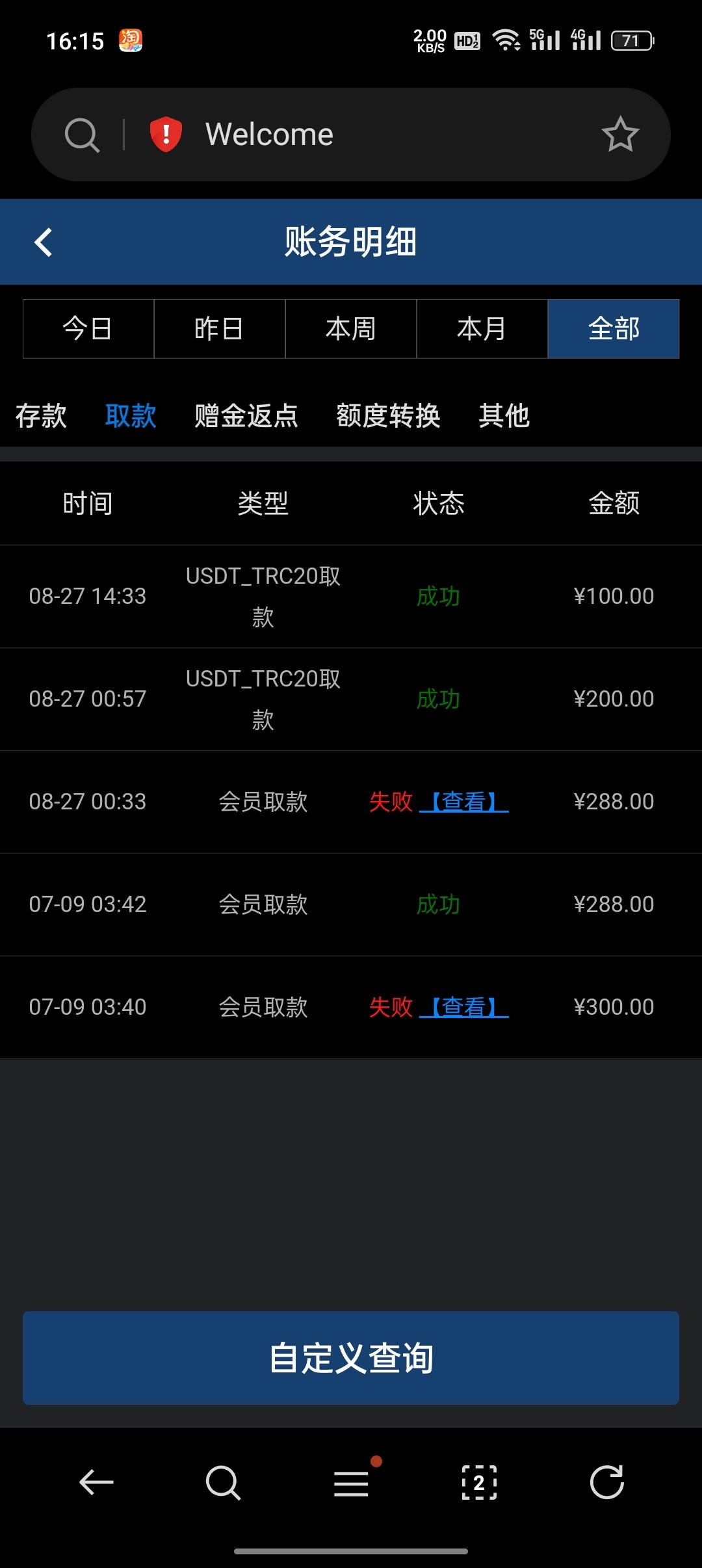Viewport: 702px width, 1568px height.
Task: Click the security warning shield icon
Action: 164,133
